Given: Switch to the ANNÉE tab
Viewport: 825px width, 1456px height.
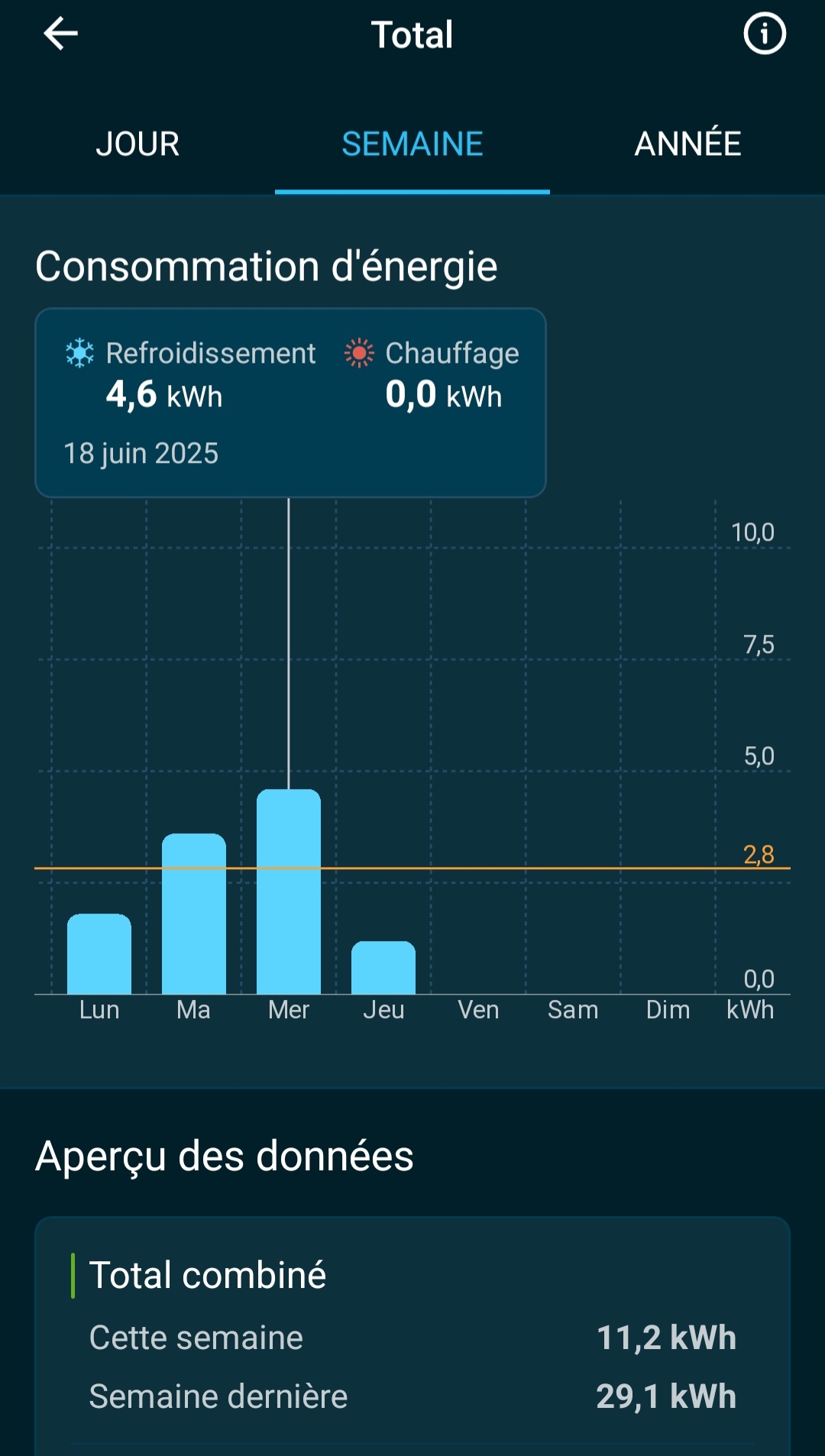Looking at the screenshot, I should click(x=687, y=144).
